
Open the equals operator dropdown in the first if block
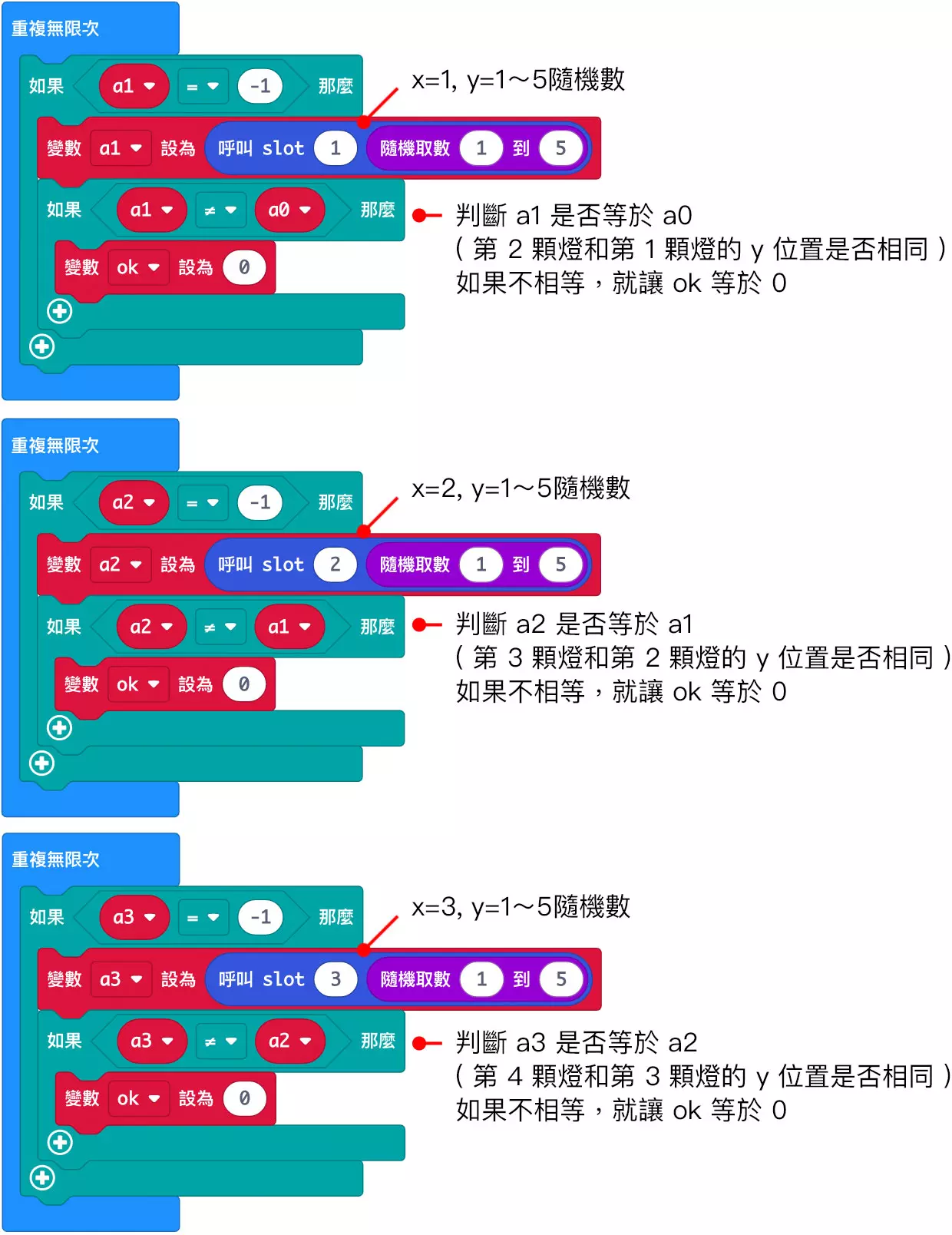coord(202,86)
